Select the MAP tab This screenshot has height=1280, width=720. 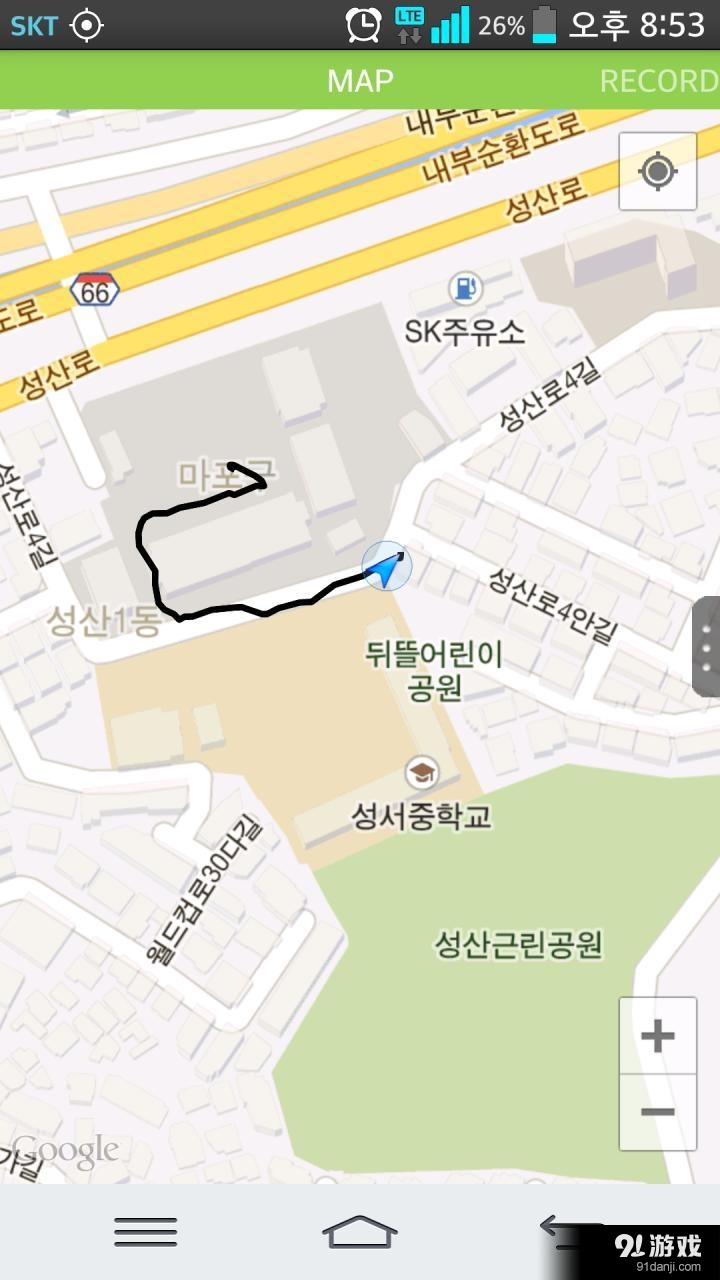360,81
